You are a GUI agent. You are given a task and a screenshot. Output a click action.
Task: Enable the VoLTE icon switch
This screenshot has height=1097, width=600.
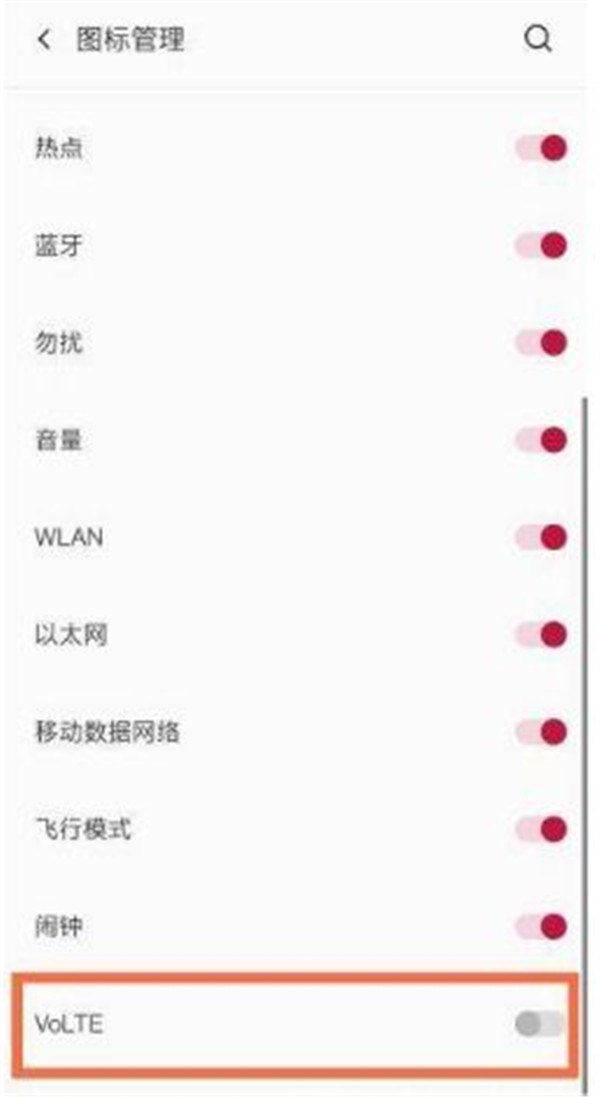click(540, 1024)
